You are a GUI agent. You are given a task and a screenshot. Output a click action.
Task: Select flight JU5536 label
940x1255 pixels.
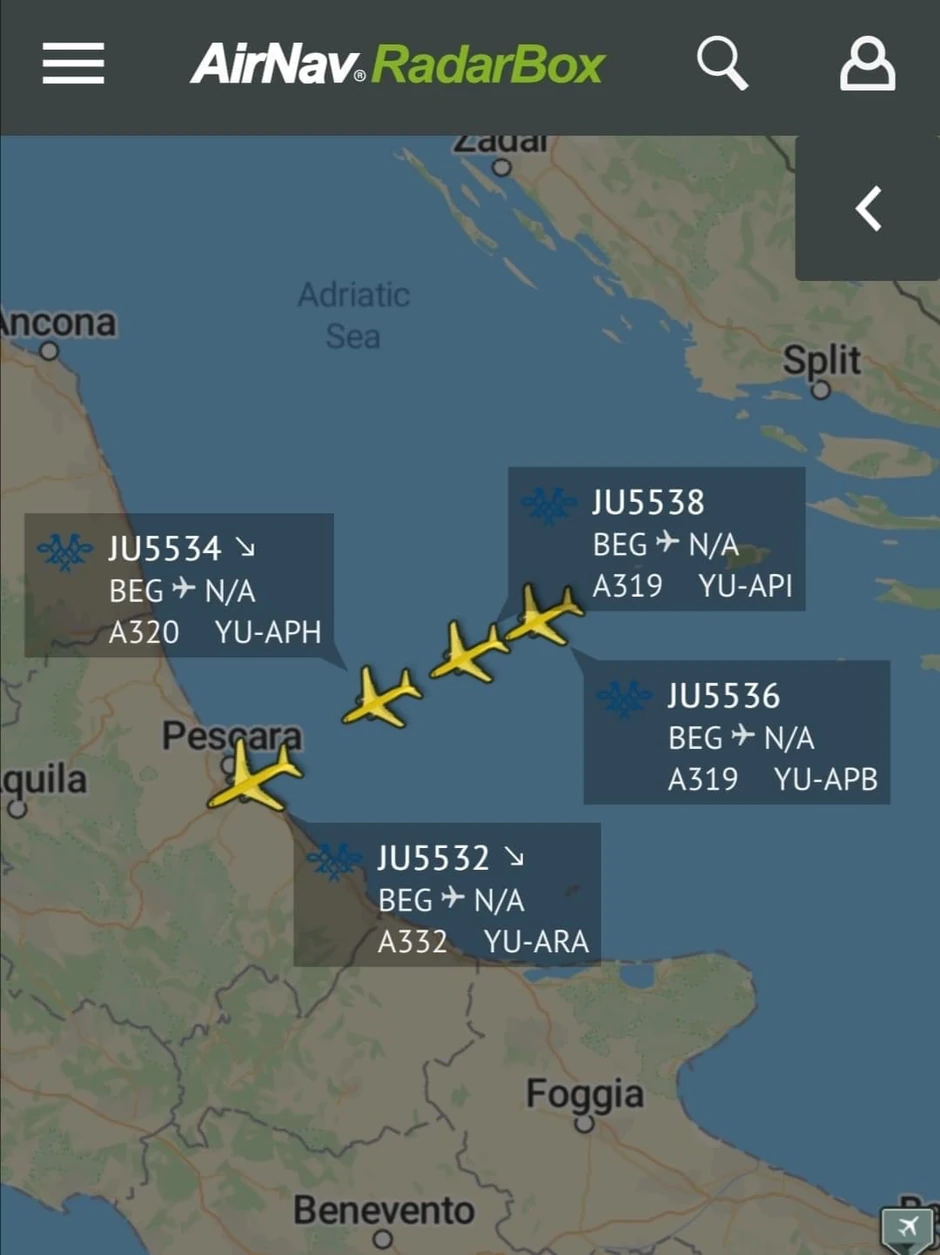click(736, 732)
